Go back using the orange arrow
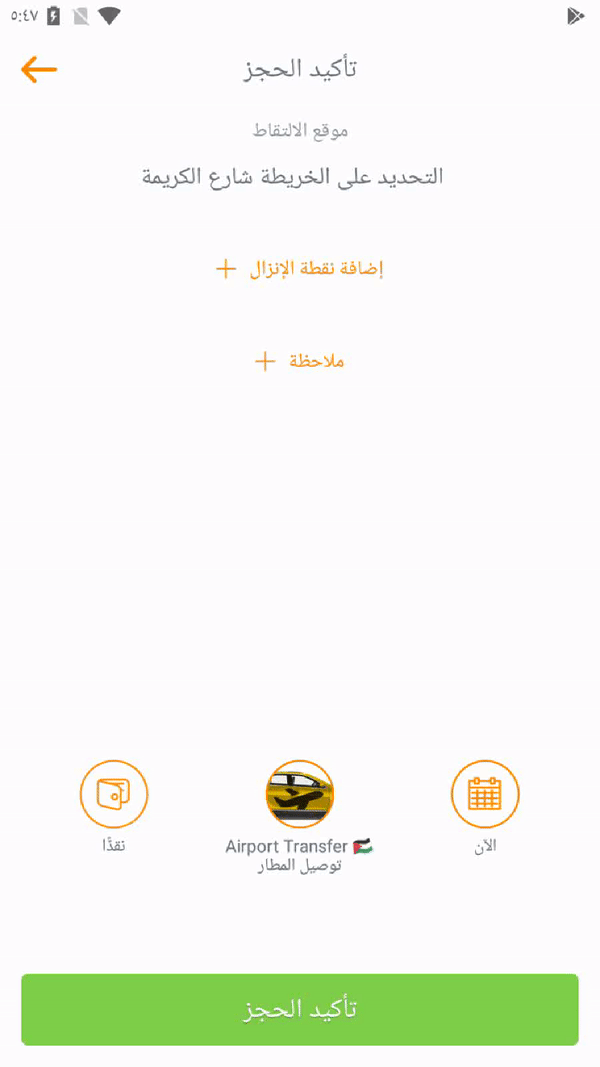The image size is (600, 1067). tap(39, 69)
